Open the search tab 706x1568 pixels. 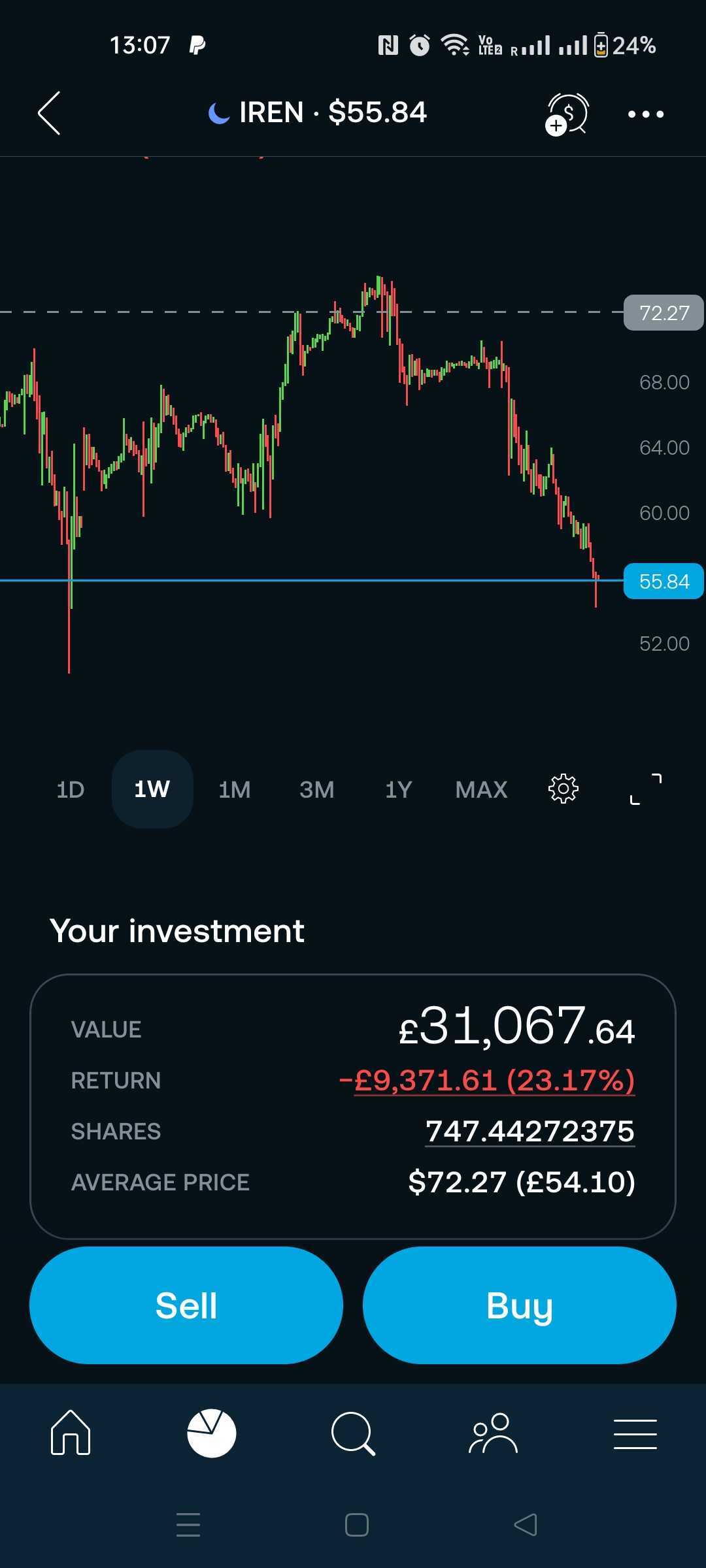tap(353, 1433)
